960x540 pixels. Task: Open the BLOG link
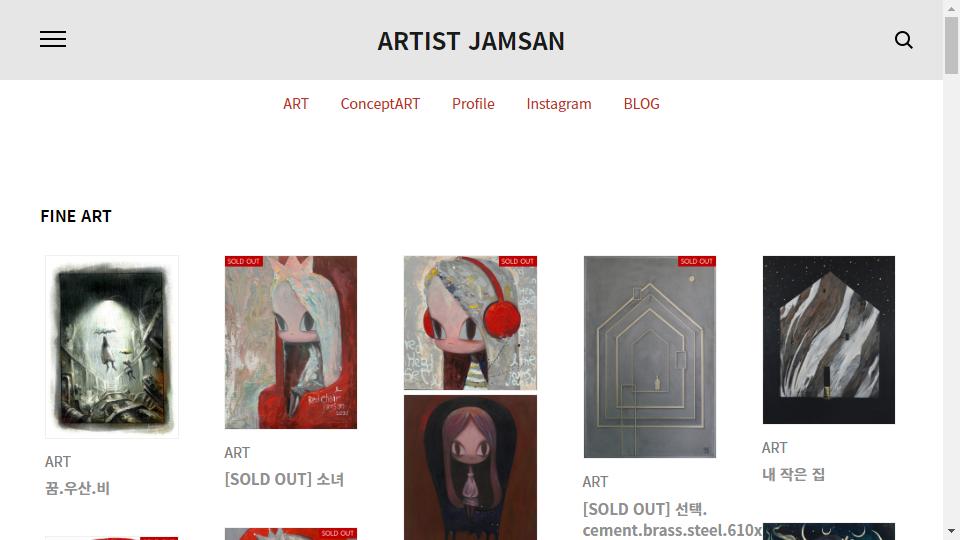click(641, 104)
